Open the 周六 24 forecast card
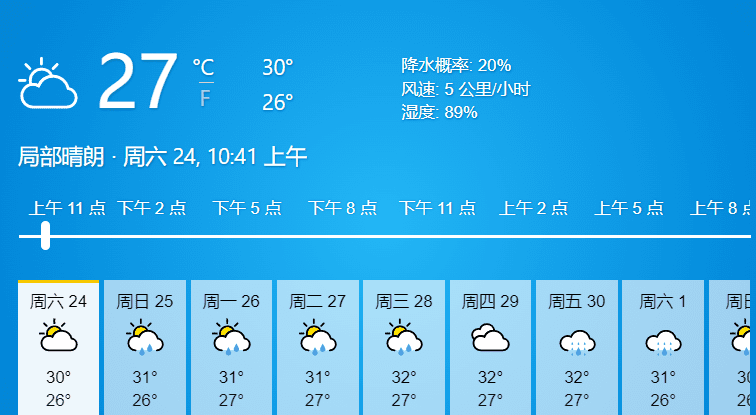This screenshot has width=756, height=415. [x=58, y=348]
